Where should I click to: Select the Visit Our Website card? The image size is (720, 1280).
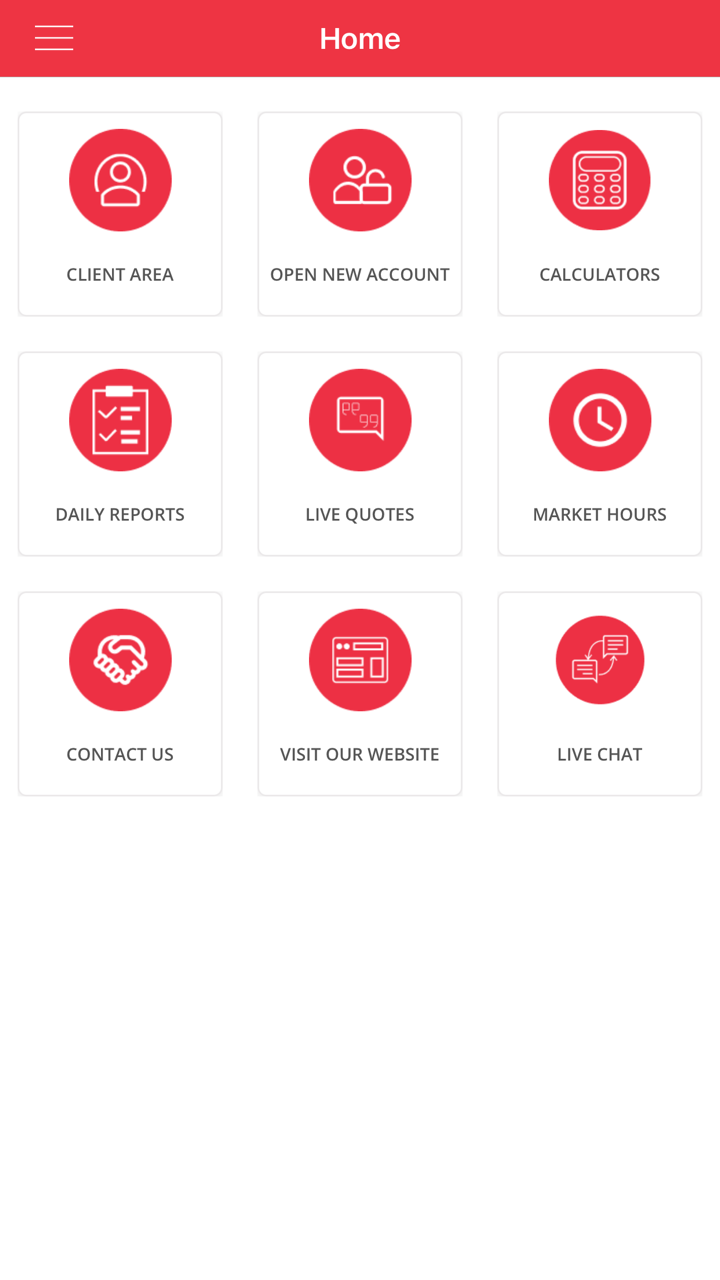[x=360, y=693]
